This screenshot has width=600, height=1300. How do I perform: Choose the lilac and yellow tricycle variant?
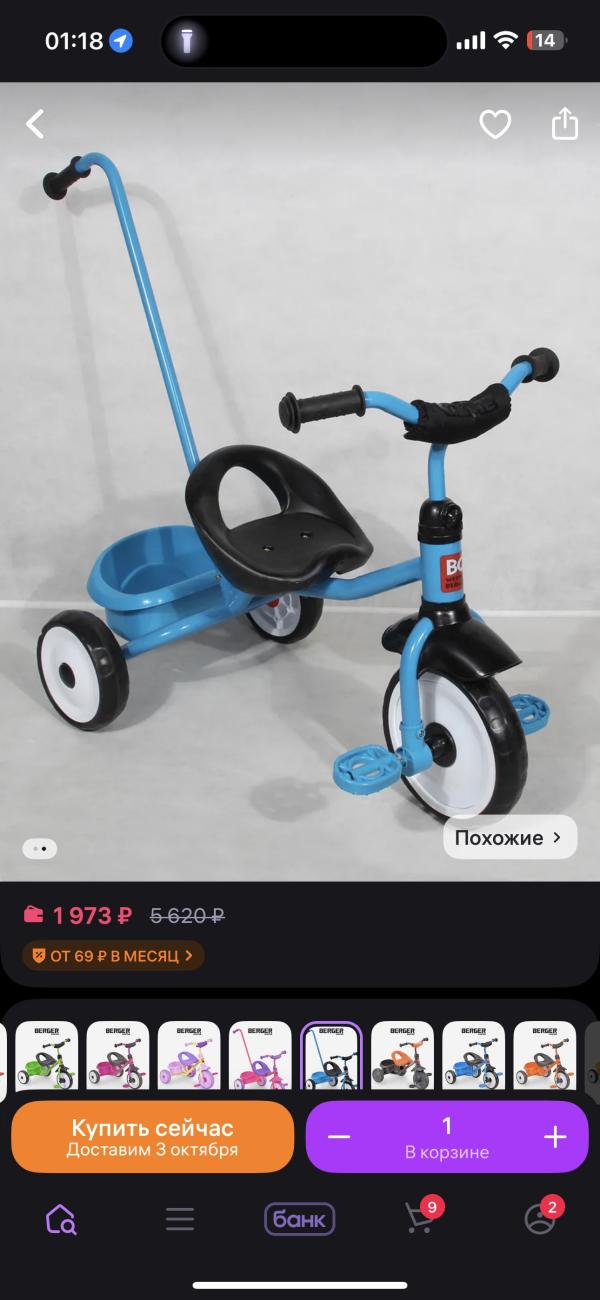click(189, 1057)
